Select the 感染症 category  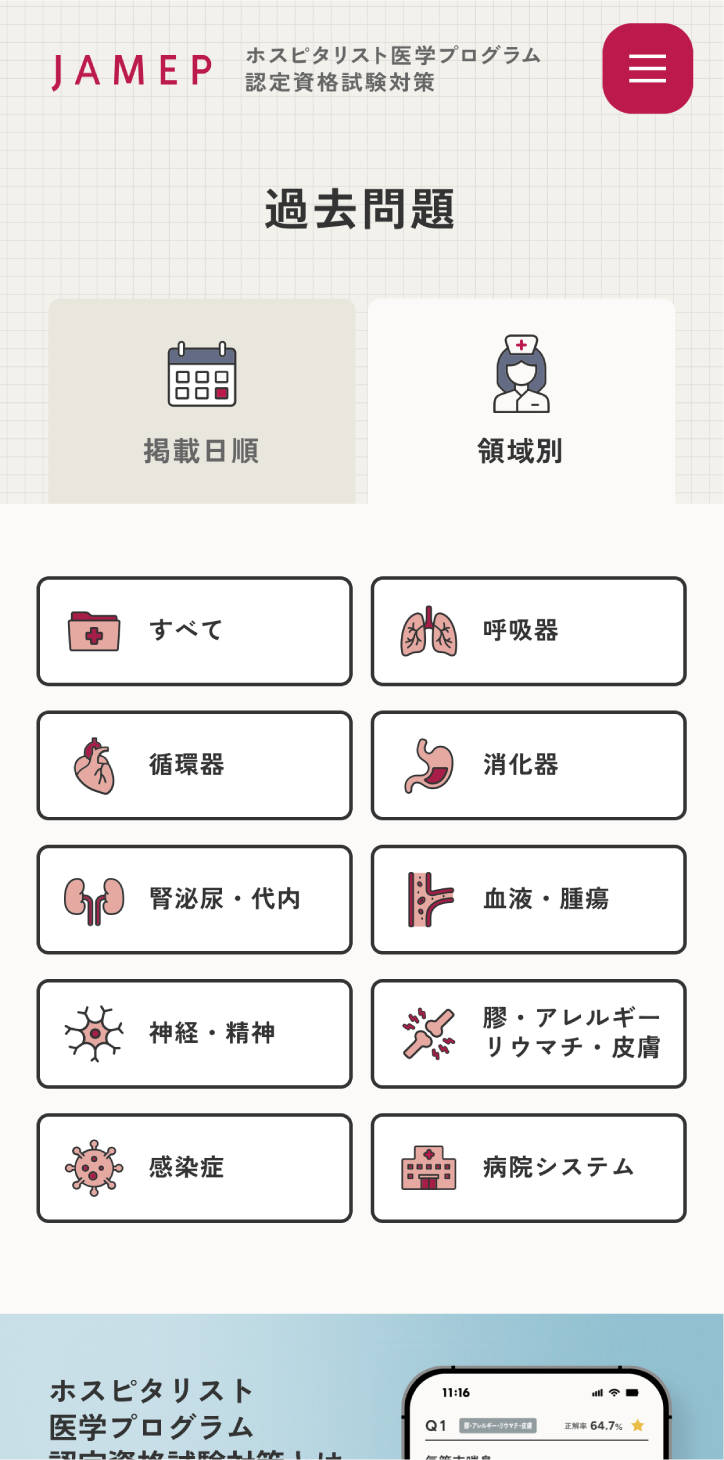pos(195,1168)
